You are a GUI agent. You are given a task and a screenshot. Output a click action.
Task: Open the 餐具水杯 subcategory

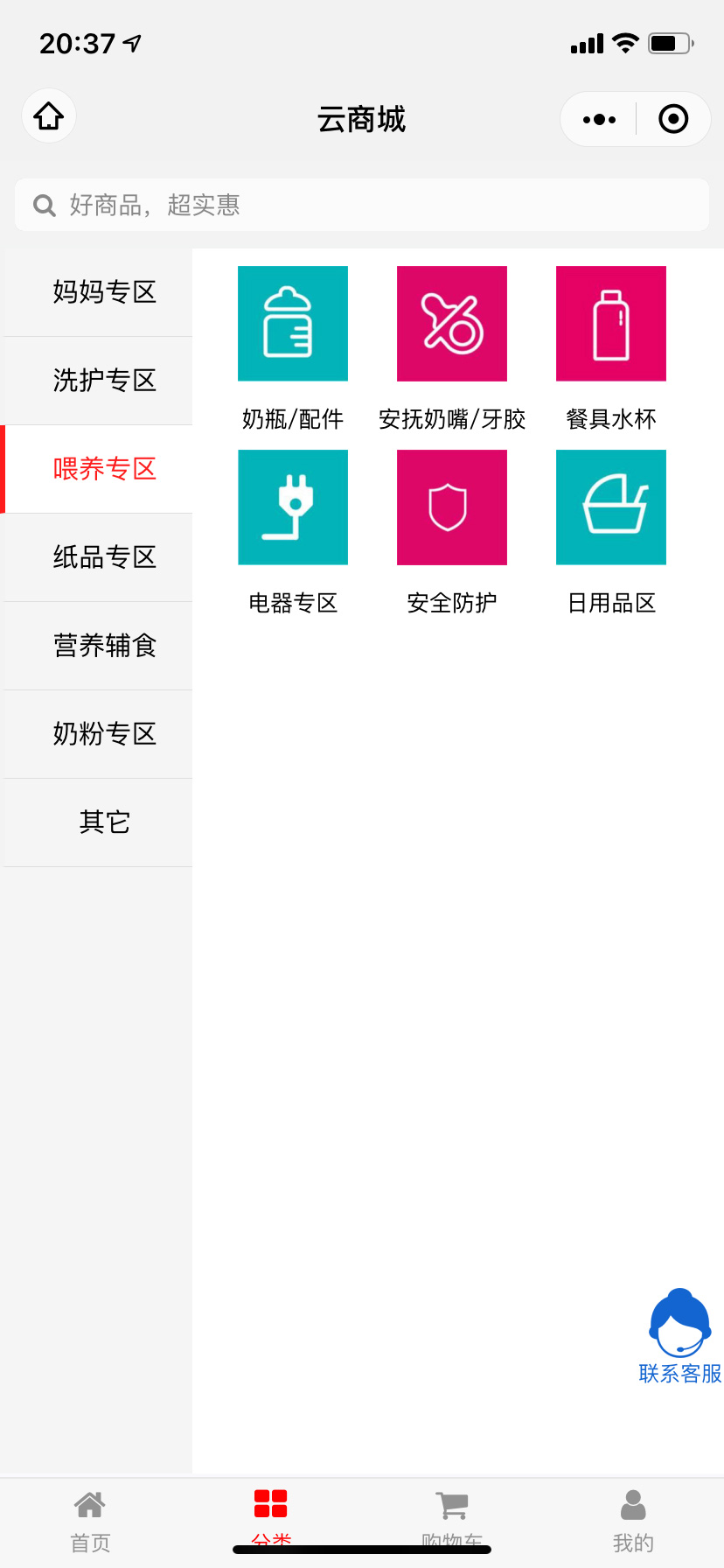tap(611, 325)
